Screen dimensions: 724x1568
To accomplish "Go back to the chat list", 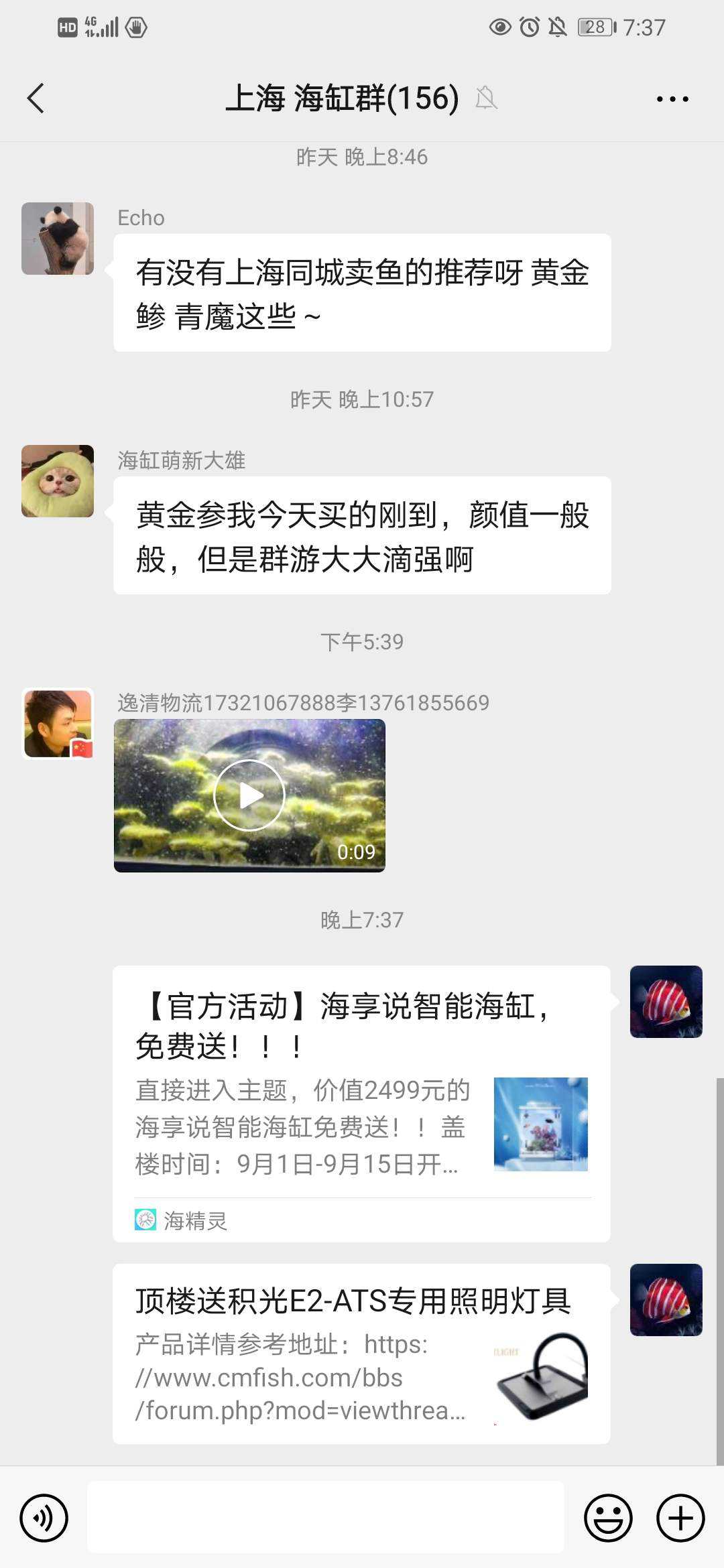I will (x=36, y=99).
